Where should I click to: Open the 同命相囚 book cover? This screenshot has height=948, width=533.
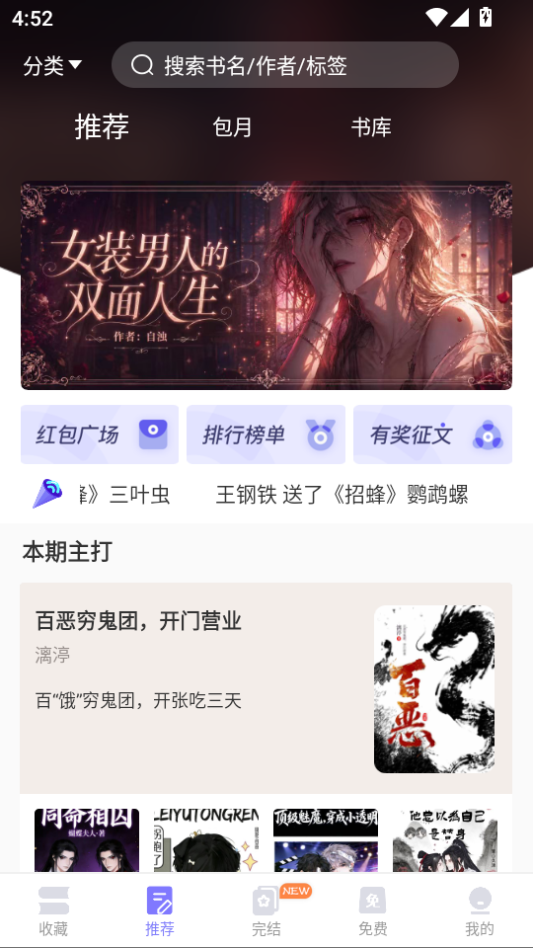[86, 840]
